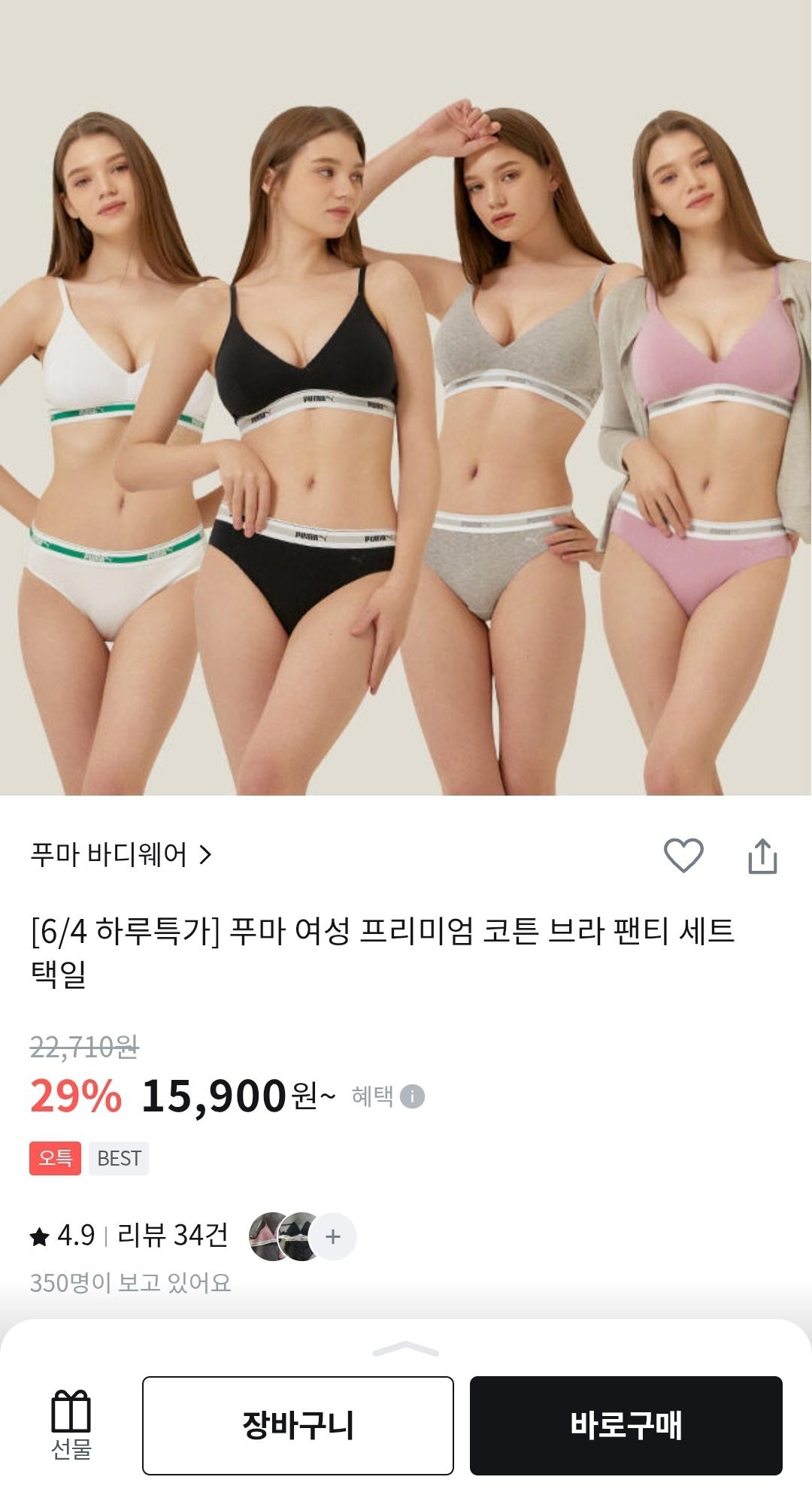Open the 푸마 바디웨어 brand page
The width and height of the screenshot is (812, 1498).
coord(121,855)
